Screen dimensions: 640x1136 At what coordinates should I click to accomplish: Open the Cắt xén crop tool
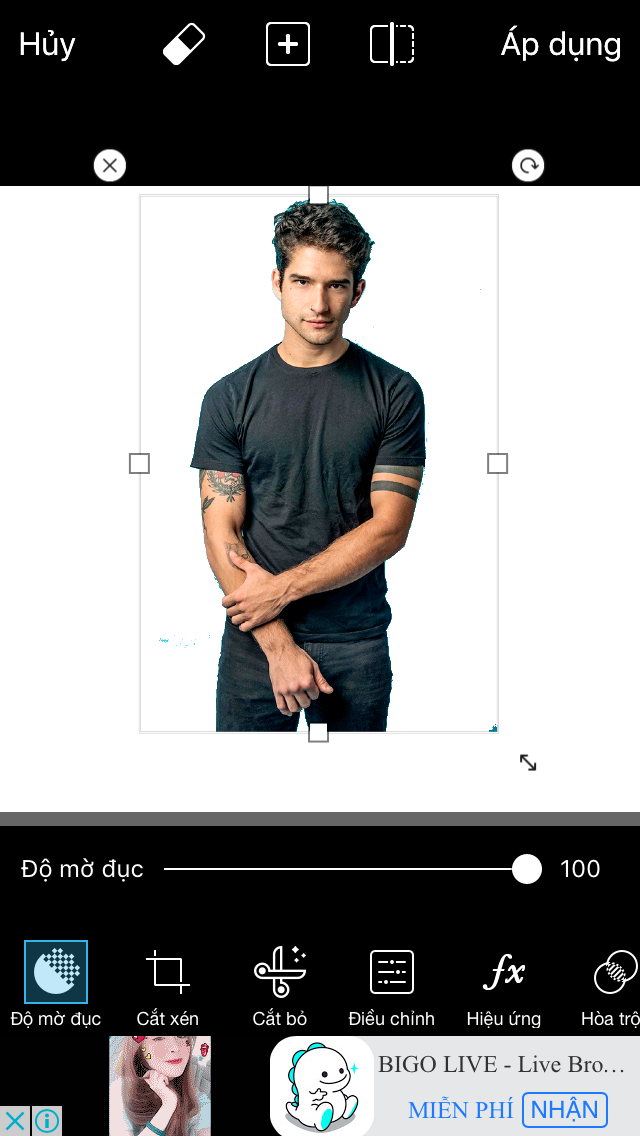[167, 984]
